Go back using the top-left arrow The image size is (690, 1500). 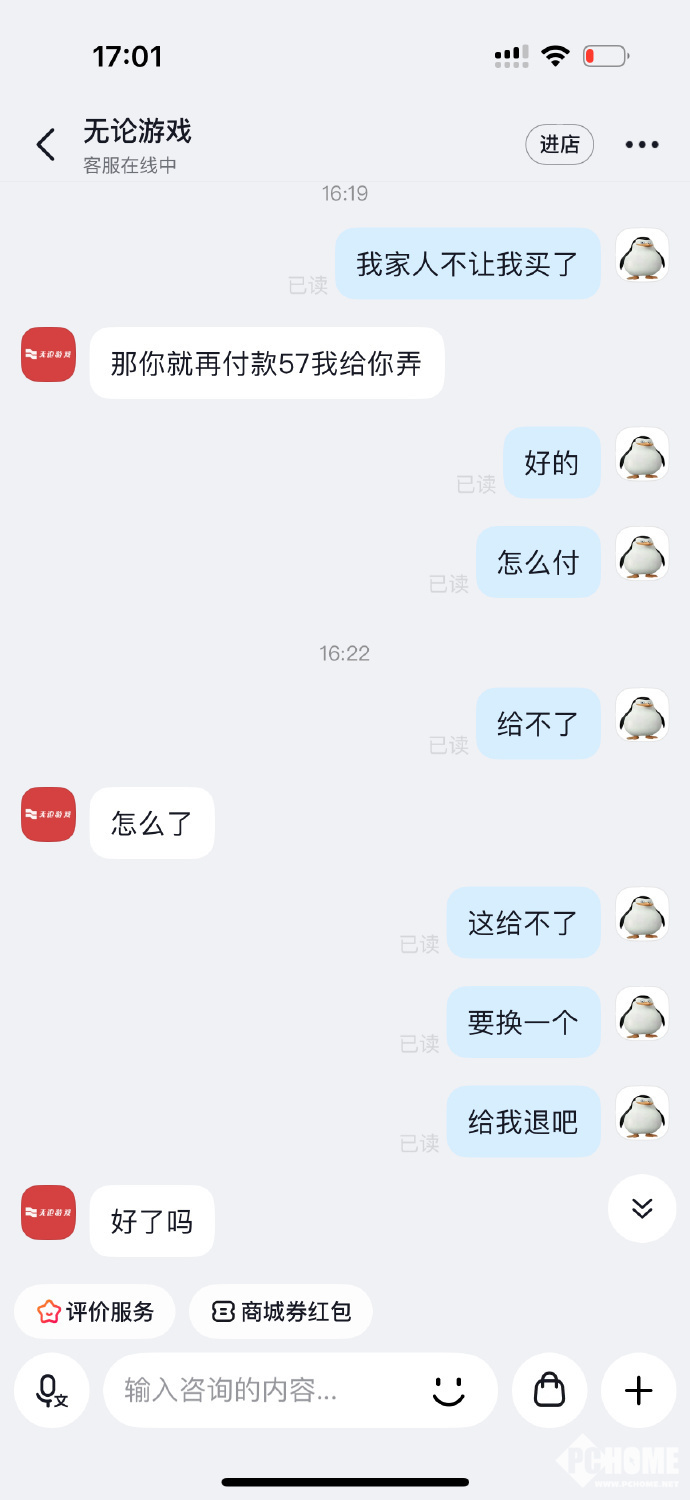pos(45,145)
